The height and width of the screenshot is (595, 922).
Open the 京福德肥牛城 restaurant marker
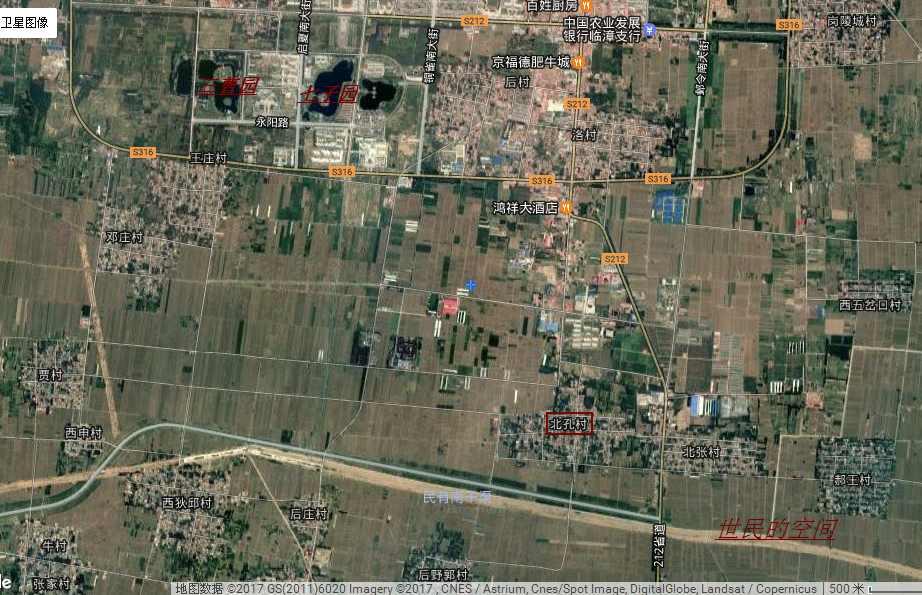(577, 62)
